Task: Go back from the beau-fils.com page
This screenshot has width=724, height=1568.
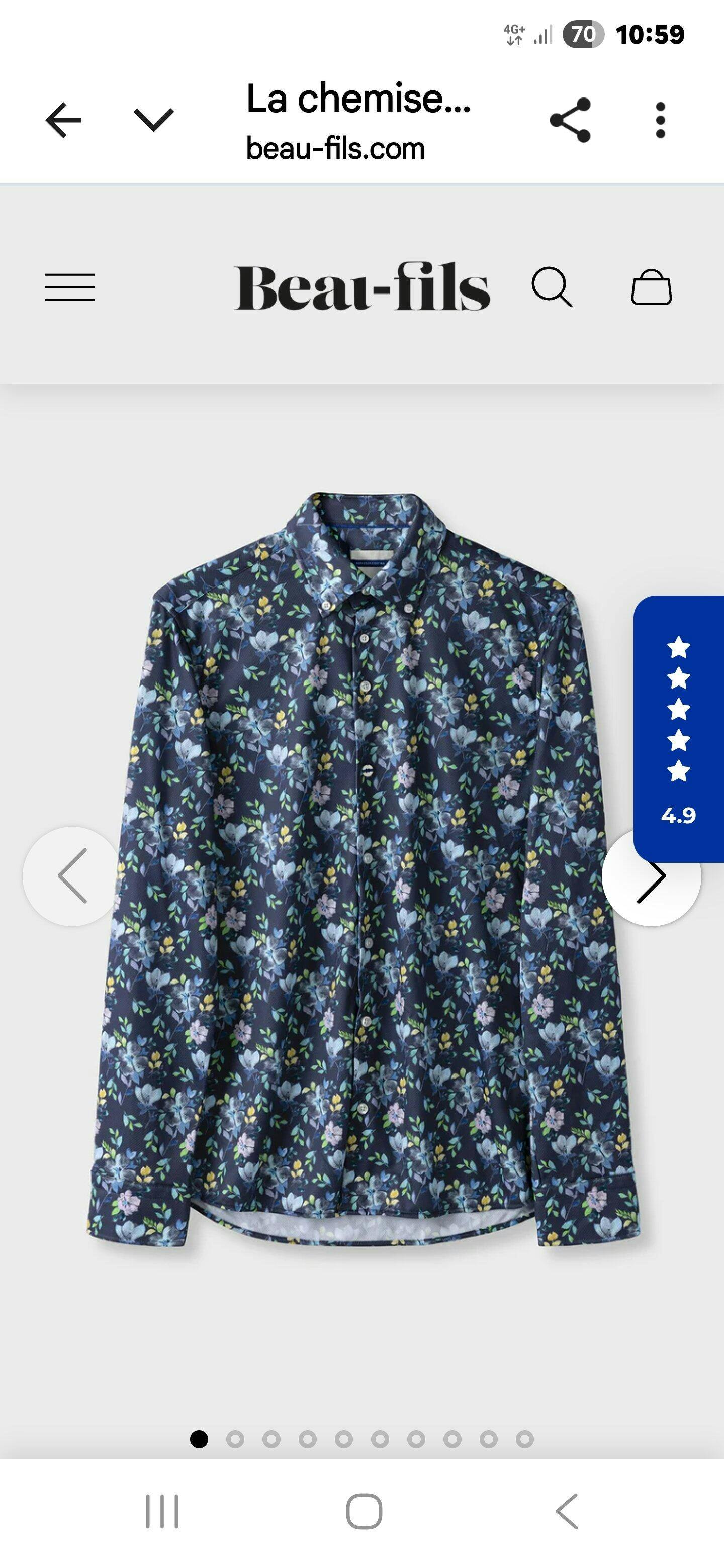Action: point(63,120)
